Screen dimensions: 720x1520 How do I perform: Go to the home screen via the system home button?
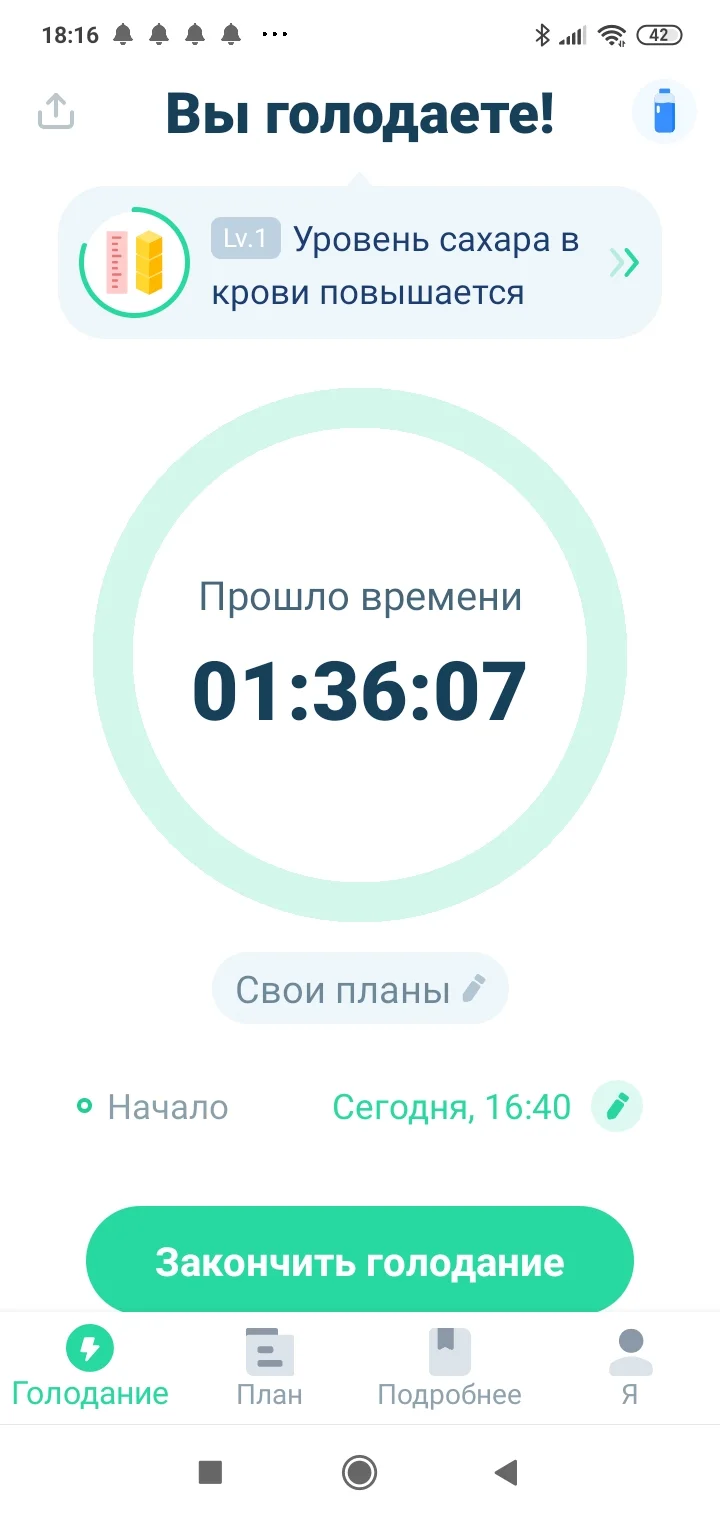359,1471
